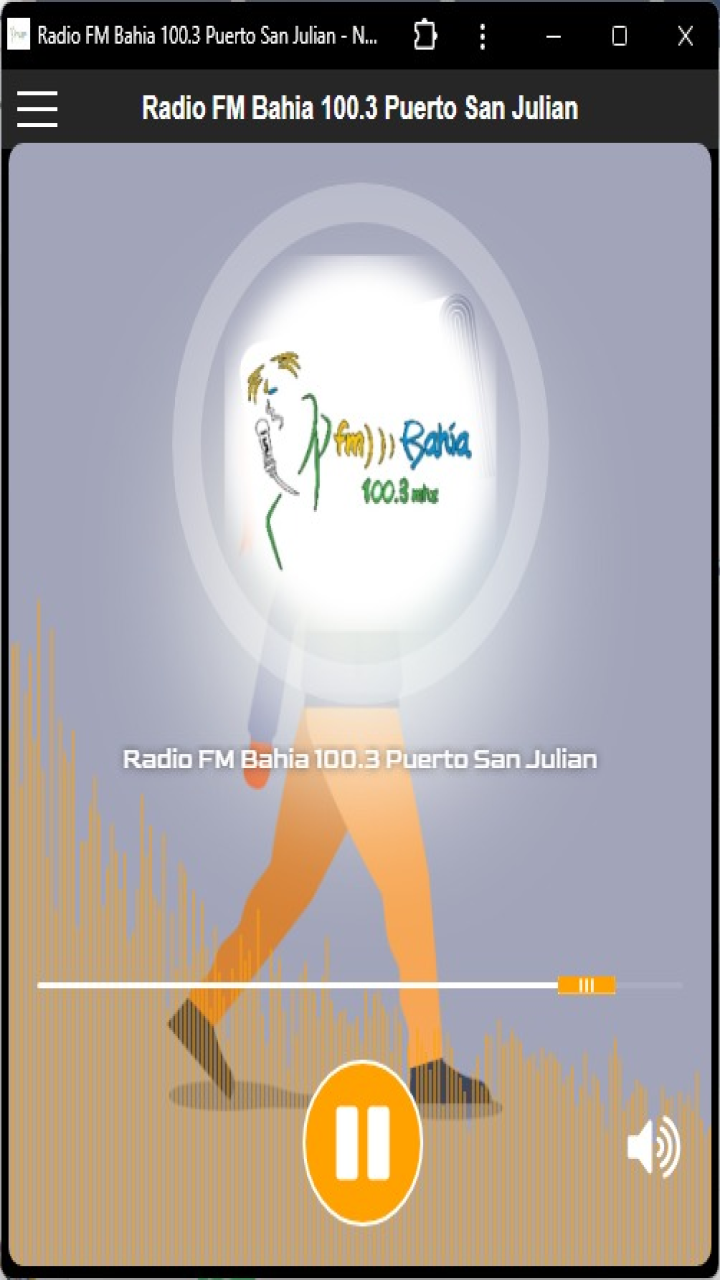This screenshot has height=1280, width=720.
Task: Open the hamburger drawer menu
Action: [x=37, y=108]
